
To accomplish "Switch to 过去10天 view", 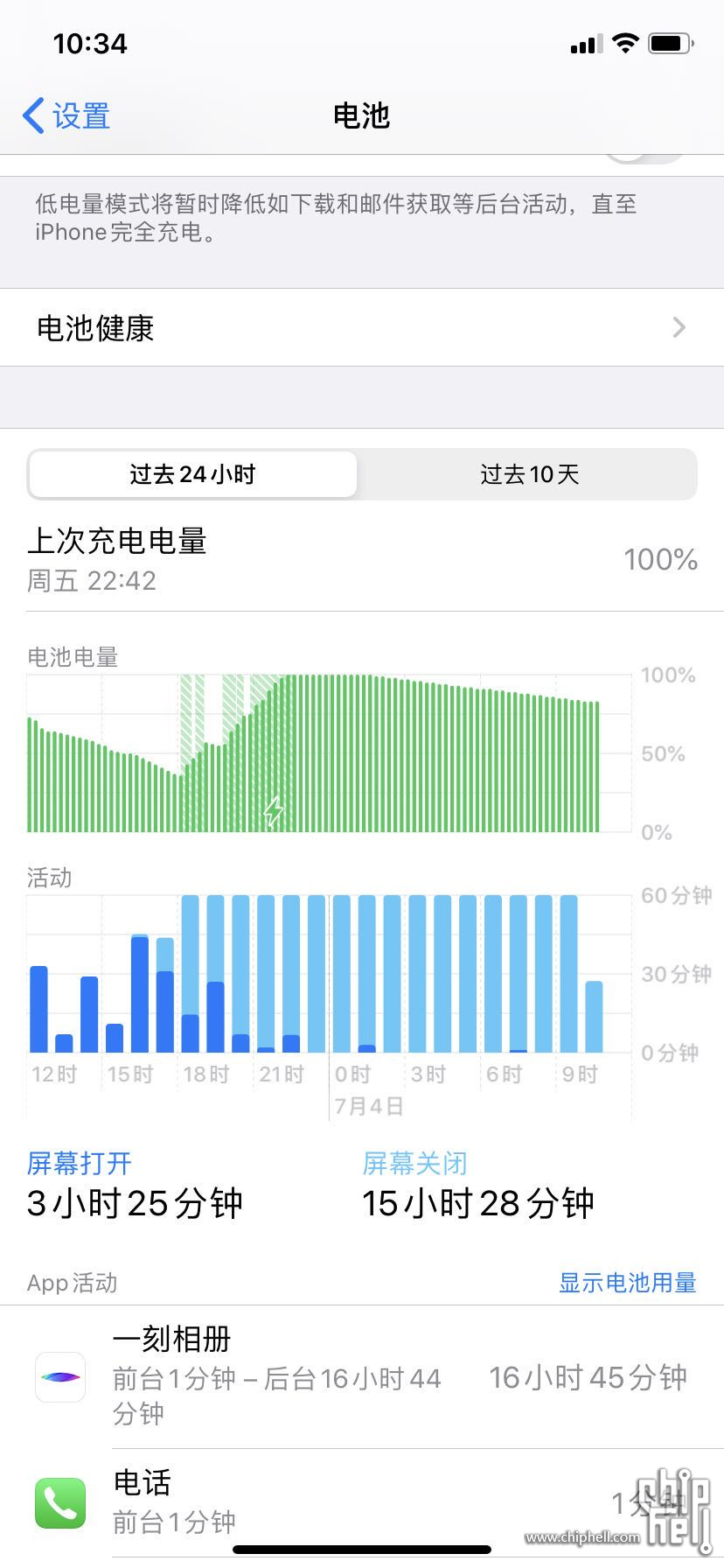I will click(528, 474).
